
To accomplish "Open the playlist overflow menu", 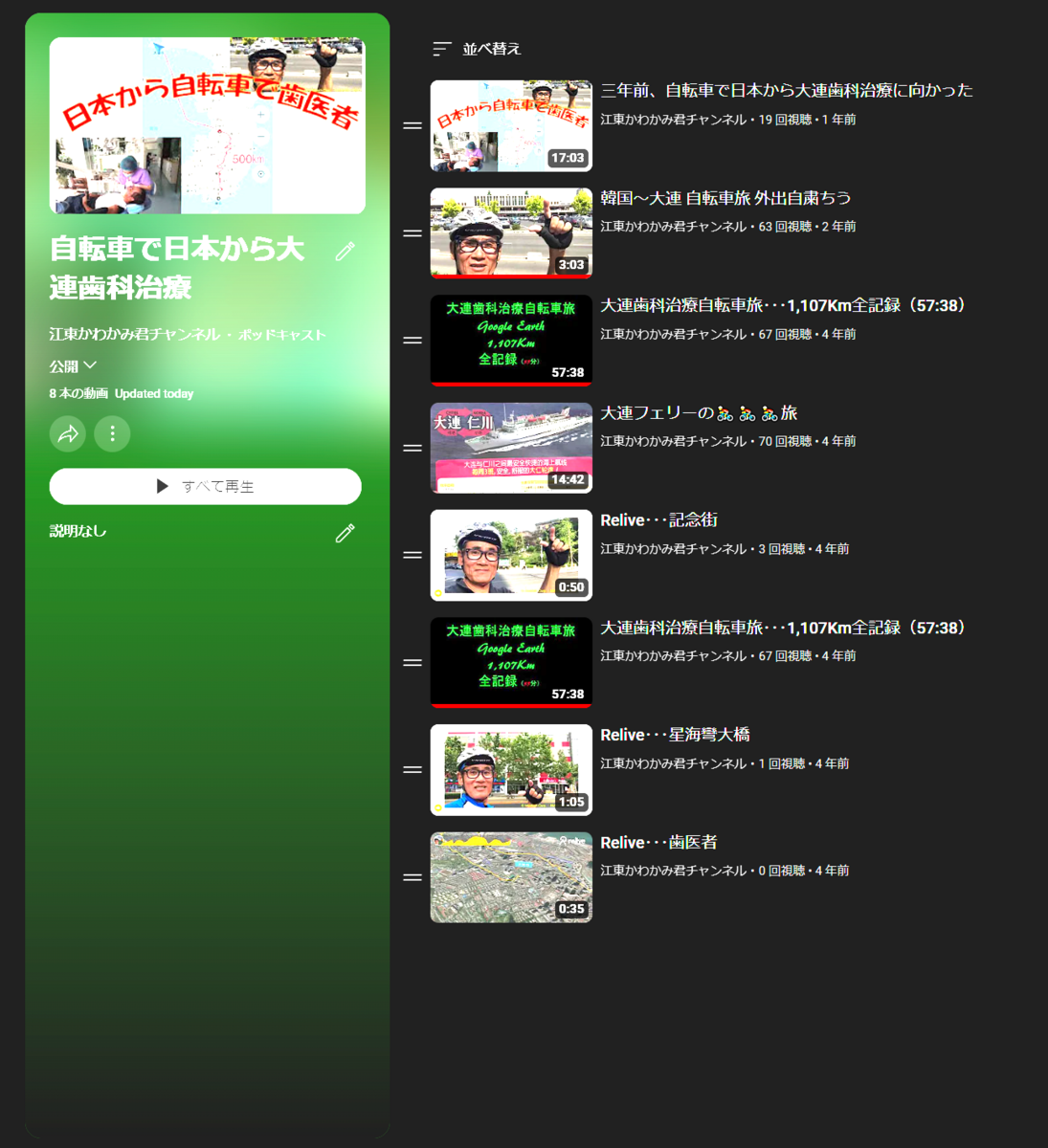I will pos(113,434).
